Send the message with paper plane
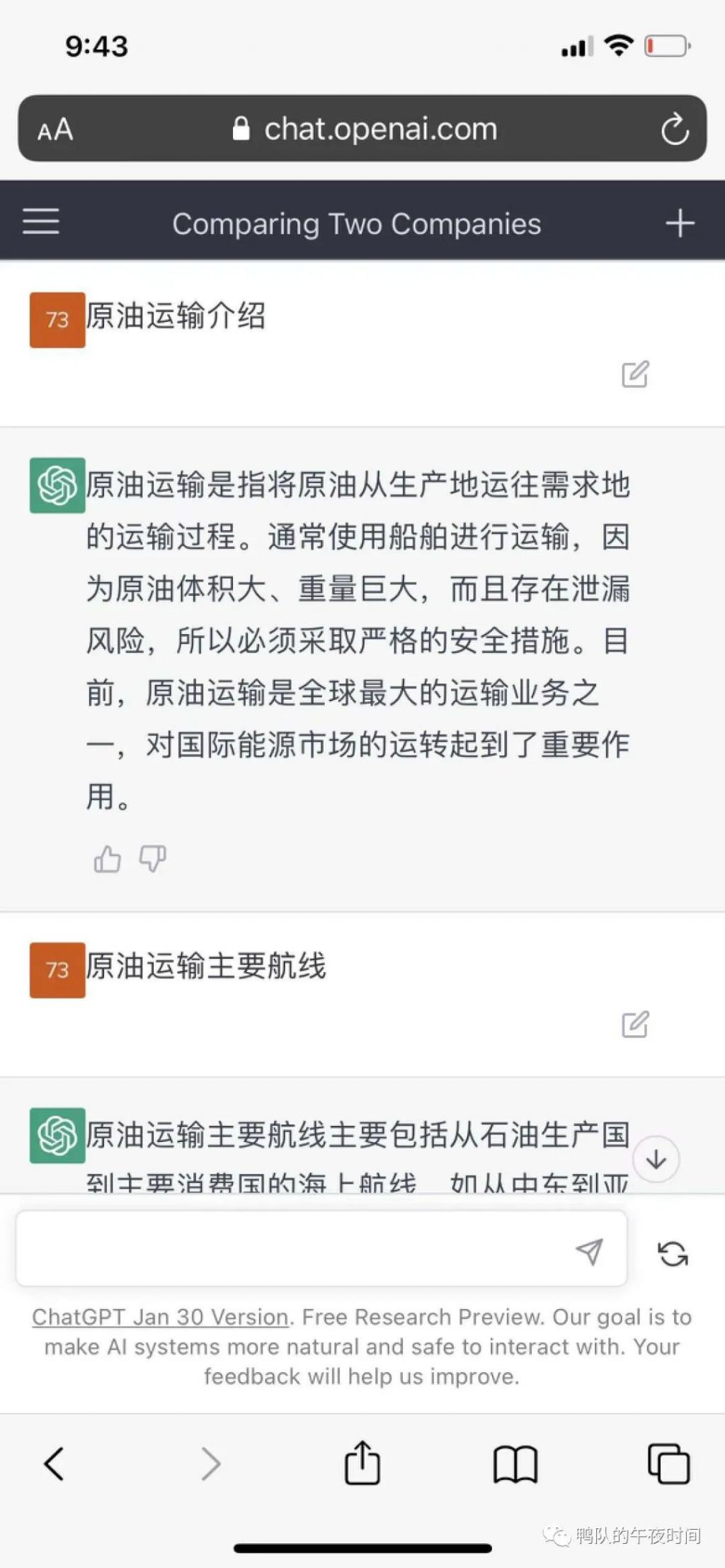725x1568 pixels. (589, 1251)
